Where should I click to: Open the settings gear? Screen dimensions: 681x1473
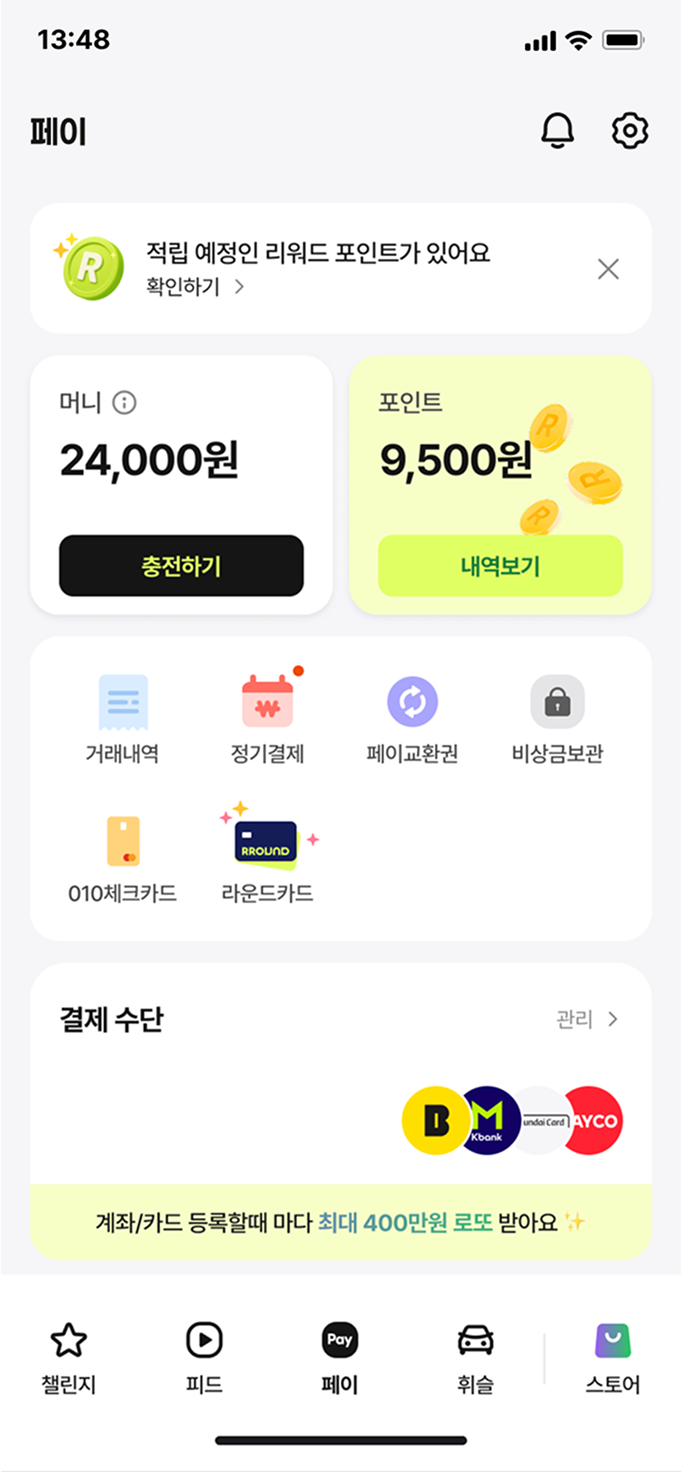pos(630,131)
